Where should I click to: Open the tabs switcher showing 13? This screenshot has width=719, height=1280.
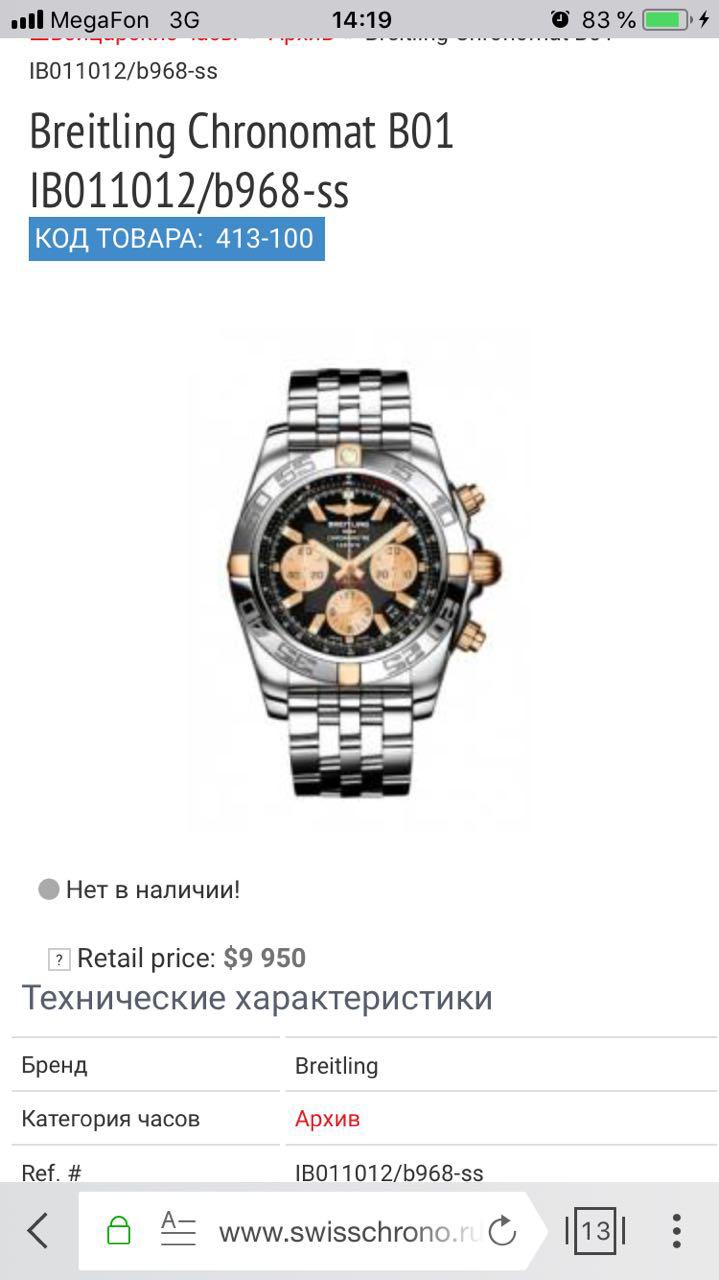pyautogui.click(x=596, y=1231)
